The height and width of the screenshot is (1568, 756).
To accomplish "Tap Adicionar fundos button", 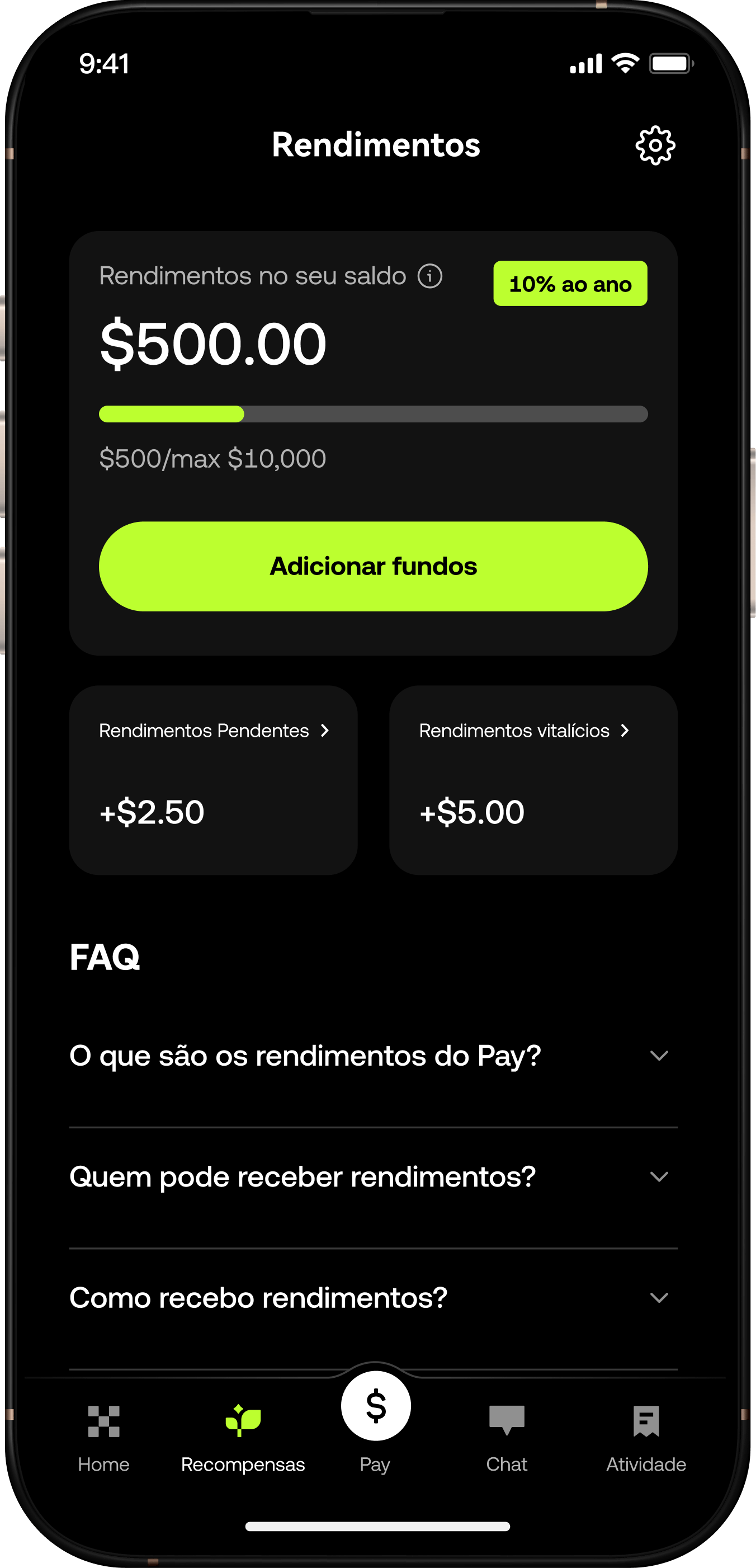I will tap(373, 566).
